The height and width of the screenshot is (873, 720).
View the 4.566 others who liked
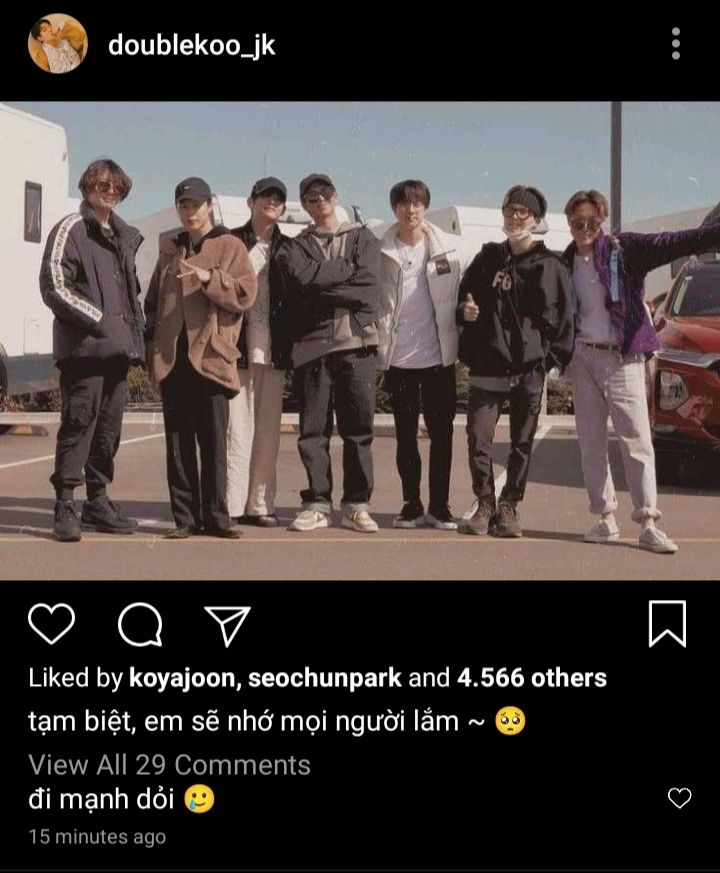click(531, 678)
